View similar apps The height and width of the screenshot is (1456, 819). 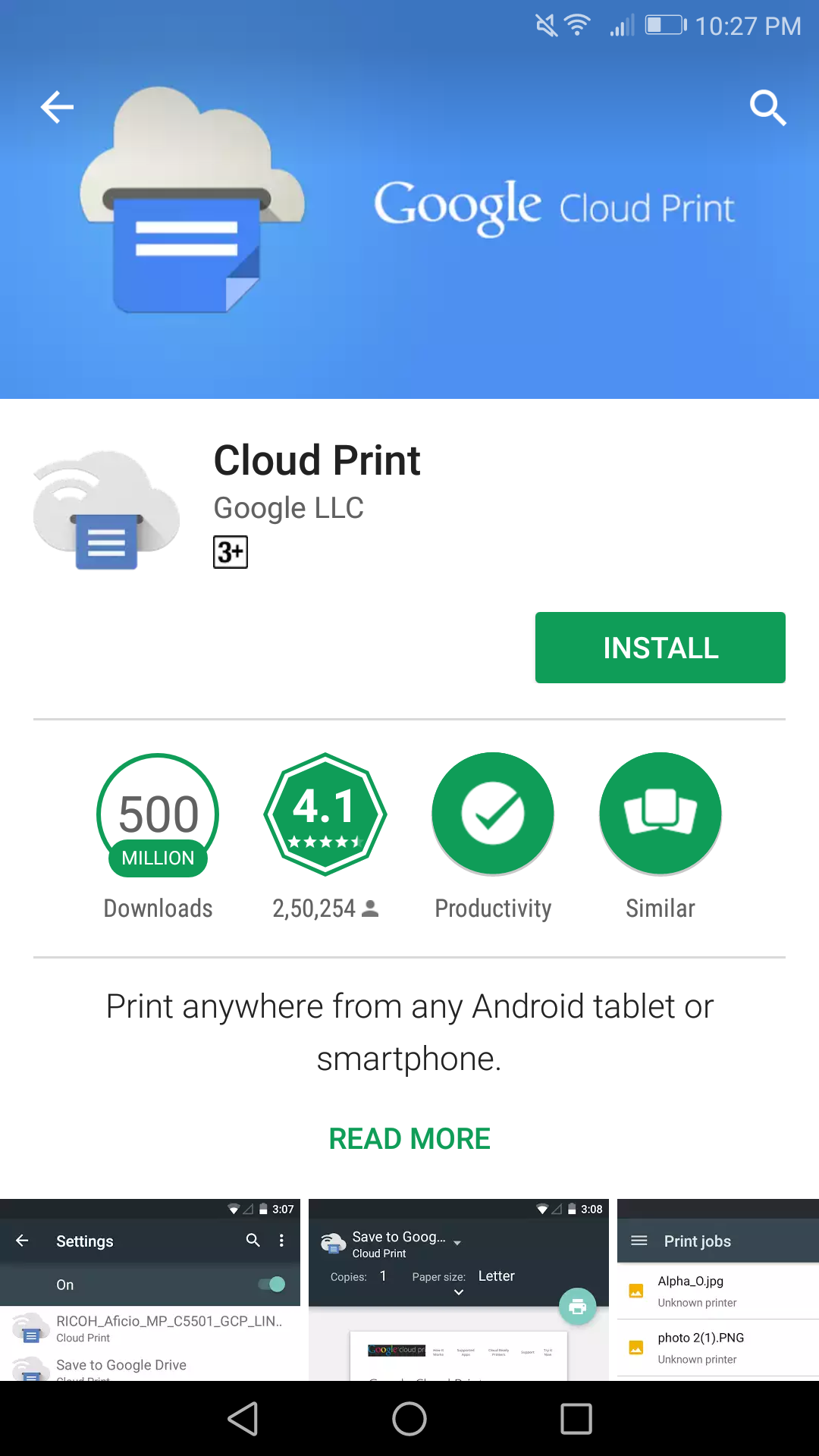coord(660,814)
